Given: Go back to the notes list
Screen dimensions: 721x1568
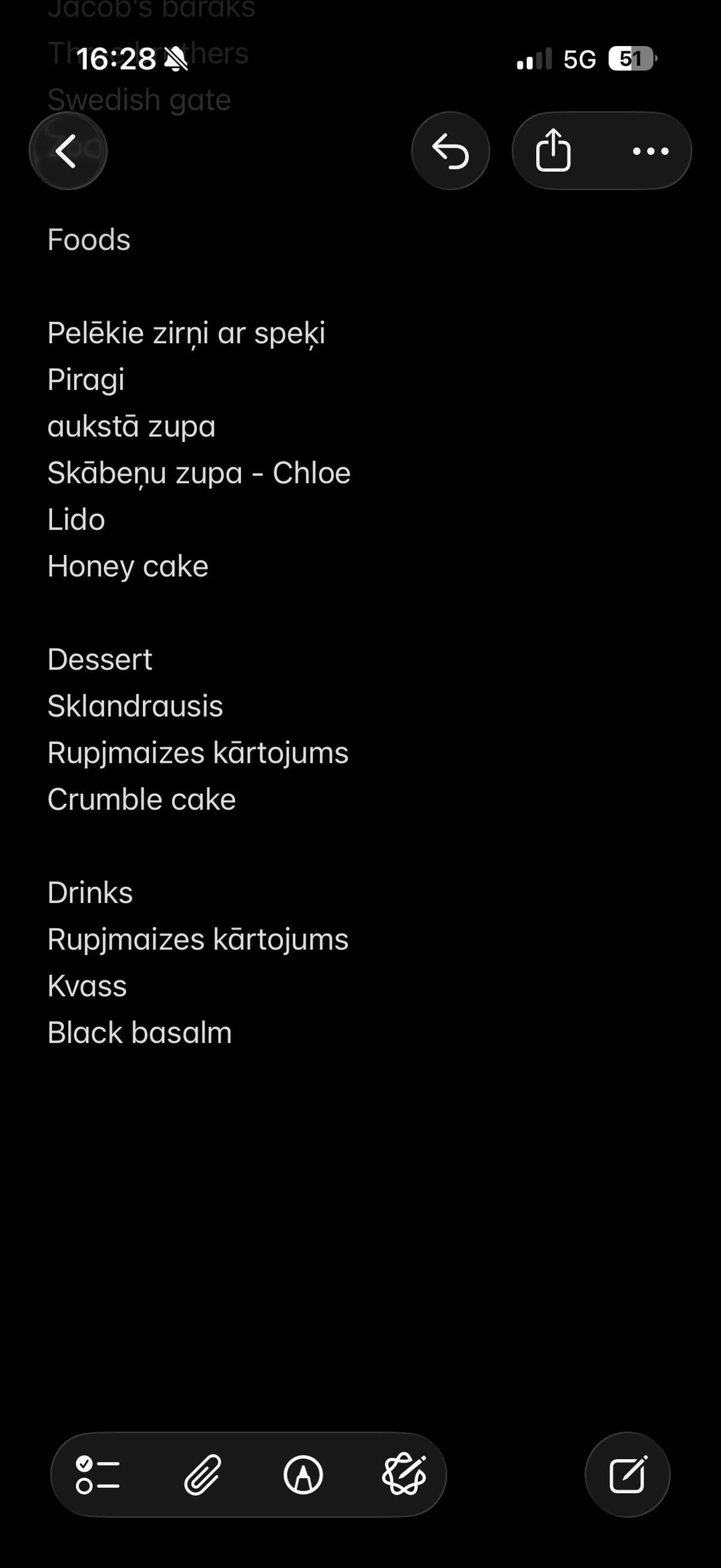Looking at the screenshot, I should tap(67, 151).
